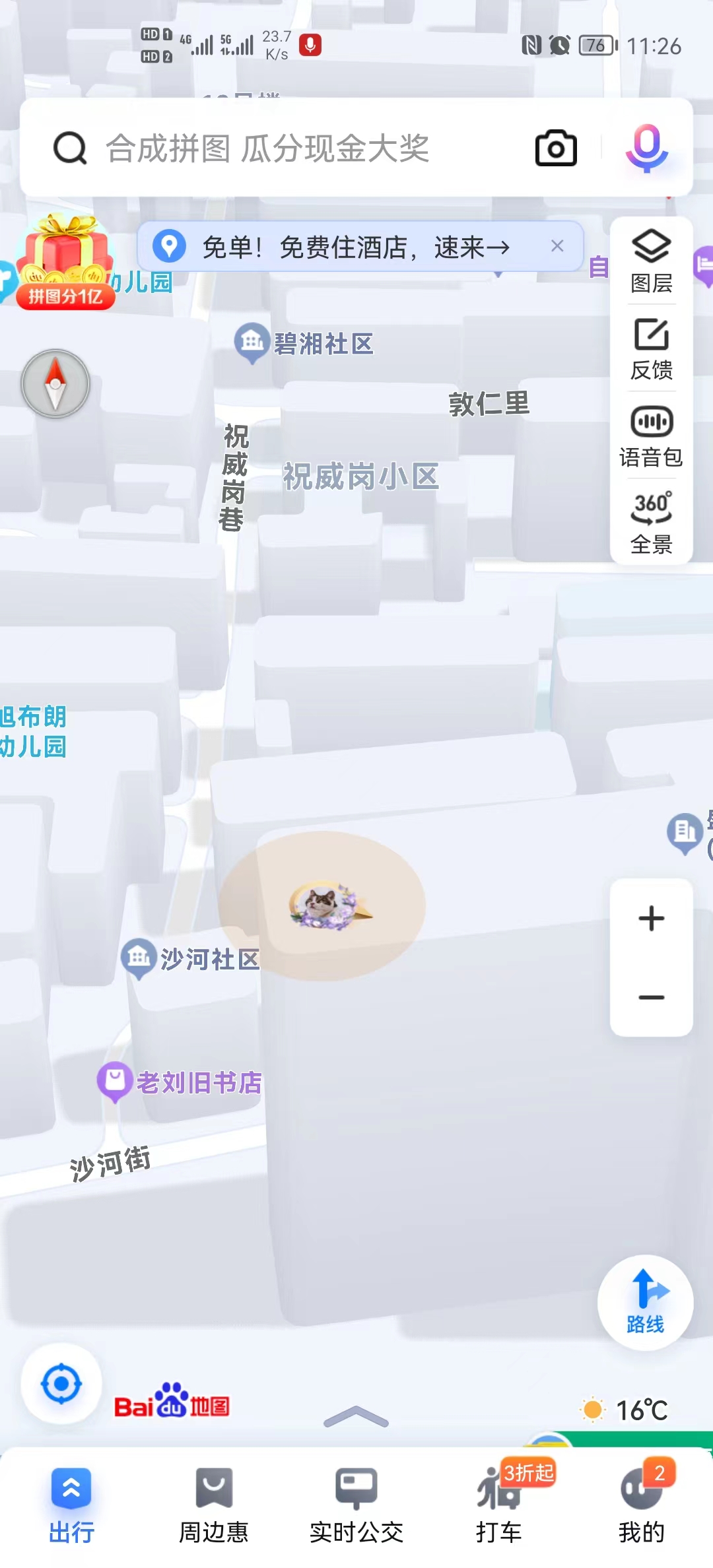This screenshot has height=1568, width=713.
Task: Open 路线 route planning
Action: click(645, 1302)
